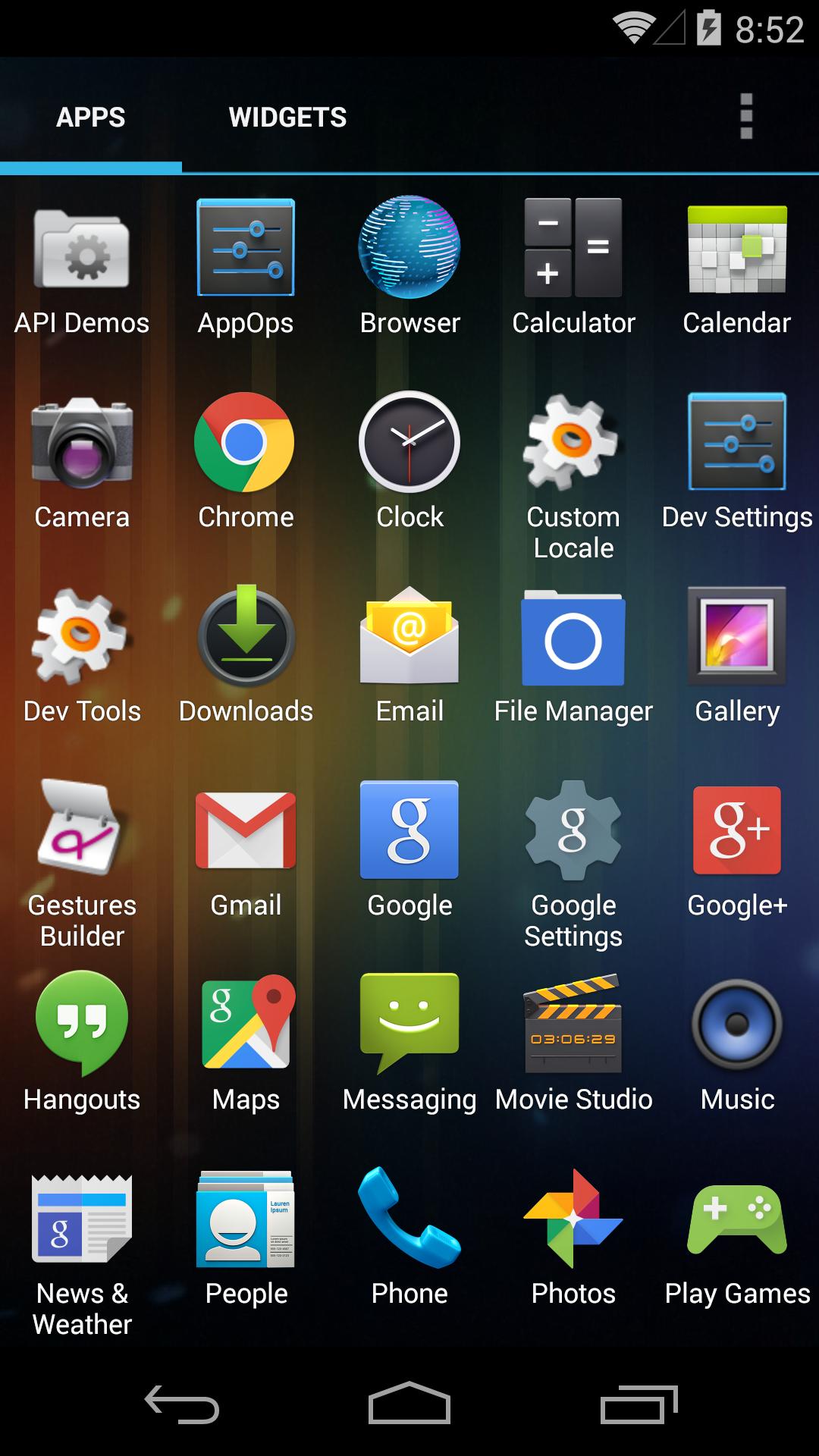Go back using the navigation bar
This screenshot has width=819, height=1456.
[x=182, y=1404]
